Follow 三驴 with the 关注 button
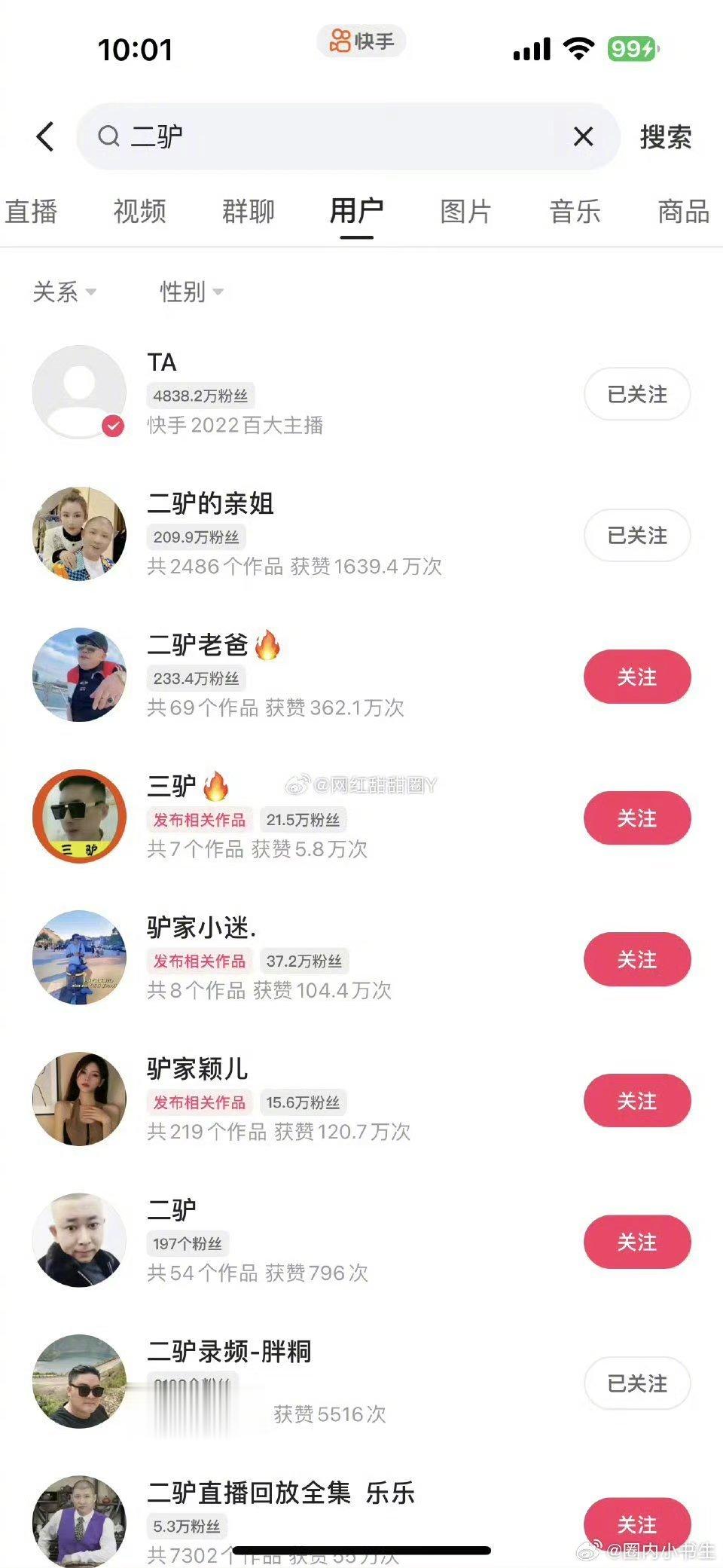Viewport: 723px width, 1568px height. (637, 818)
